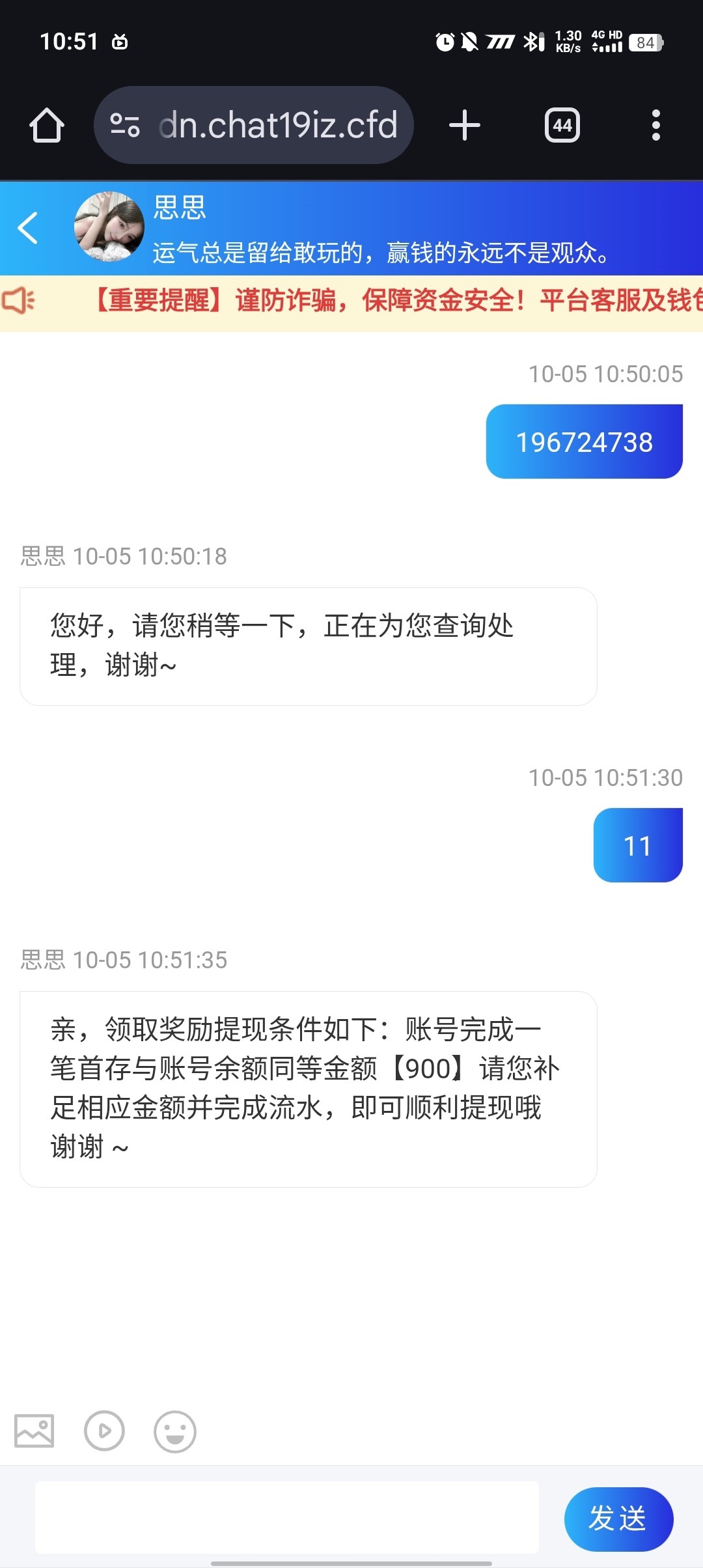Image resolution: width=703 pixels, height=1568 pixels.
Task: Attach a picture to the chat
Action: pyautogui.click(x=34, y=1431)
